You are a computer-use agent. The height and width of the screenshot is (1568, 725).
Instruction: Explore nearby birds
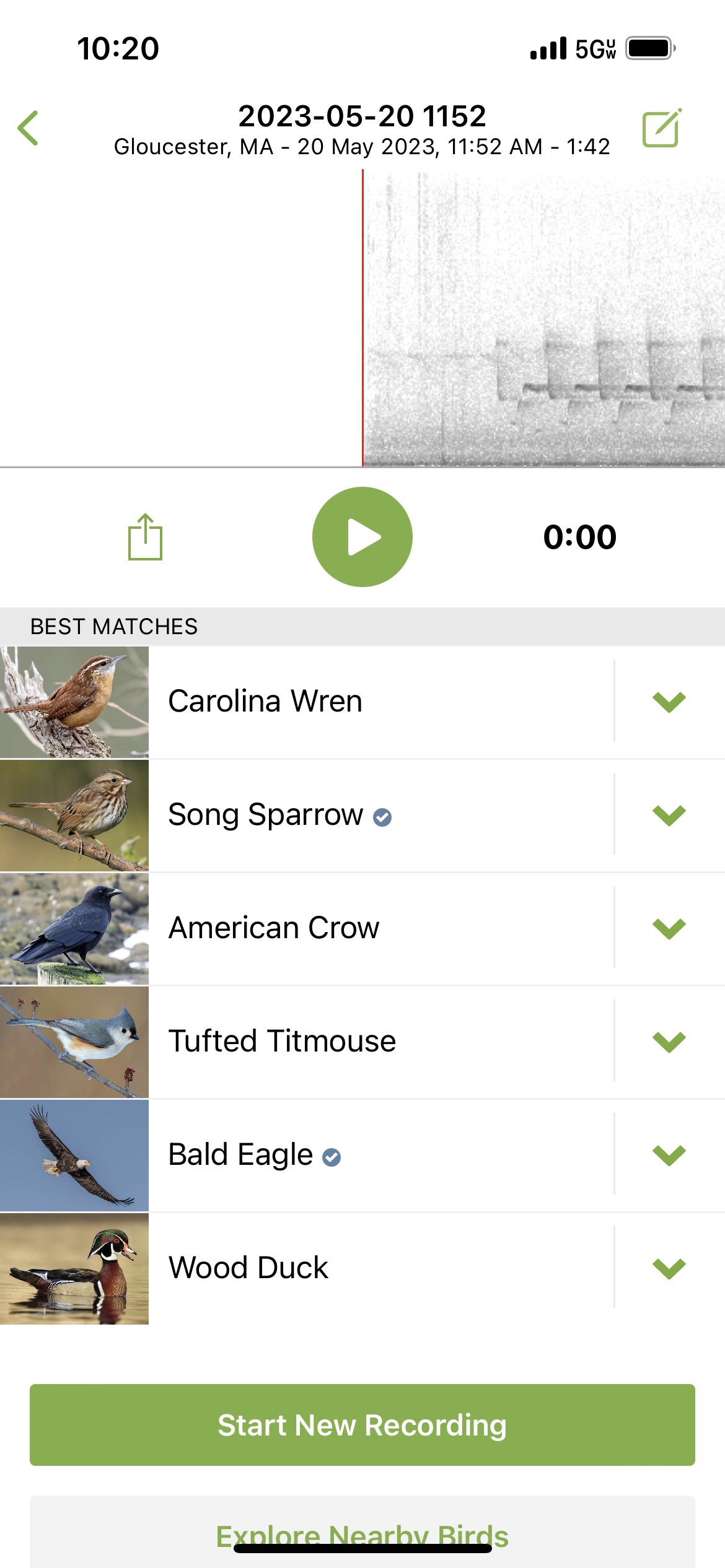(x=362, y=1530)
